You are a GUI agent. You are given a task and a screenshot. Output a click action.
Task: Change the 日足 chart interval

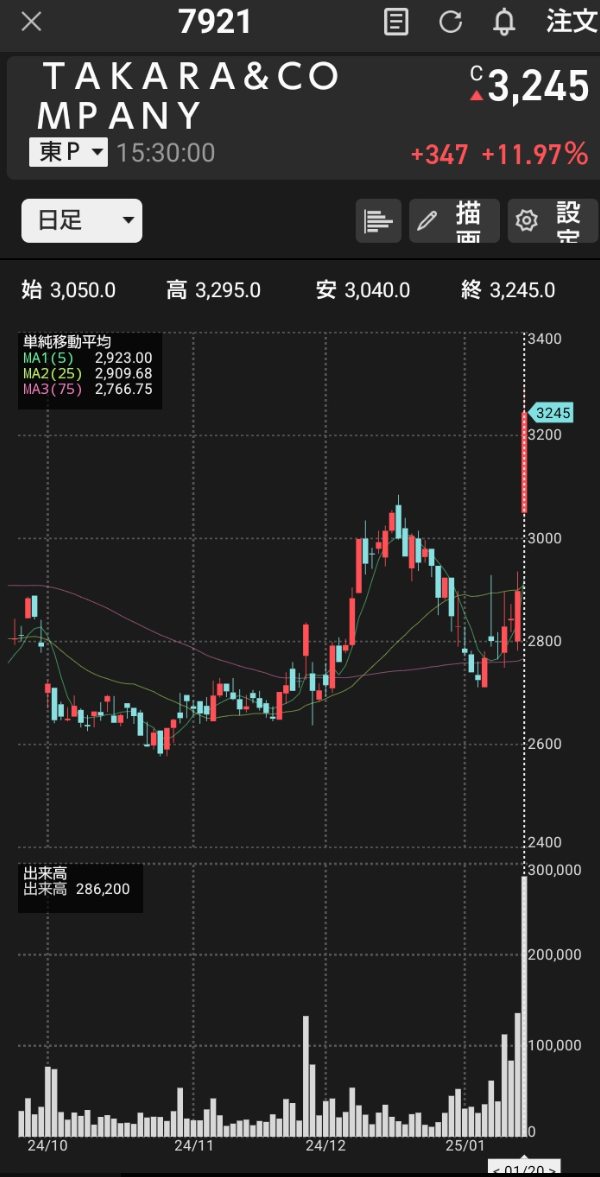coord(82,221)
